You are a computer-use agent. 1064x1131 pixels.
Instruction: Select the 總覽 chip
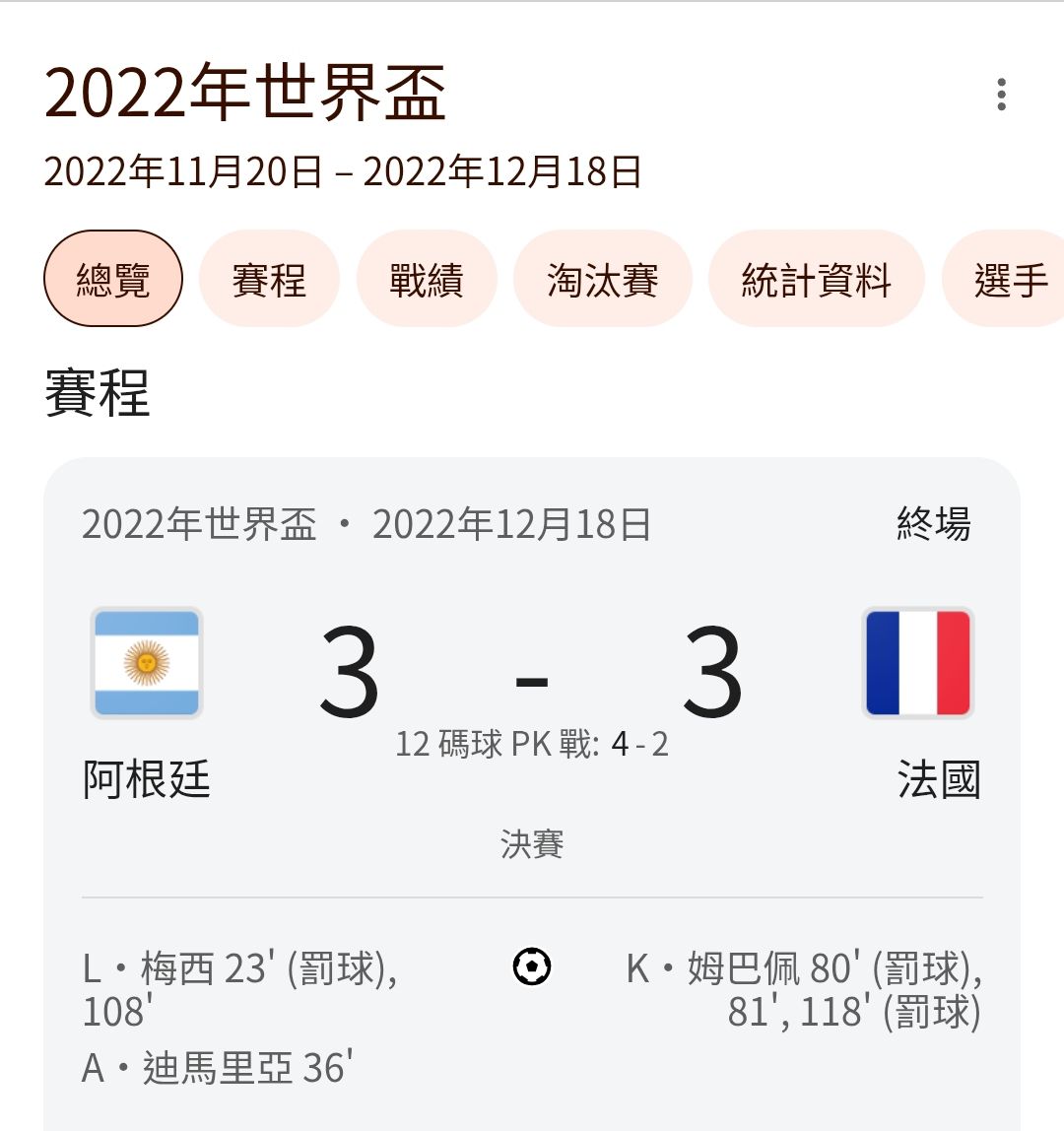(x=113, y=279)
